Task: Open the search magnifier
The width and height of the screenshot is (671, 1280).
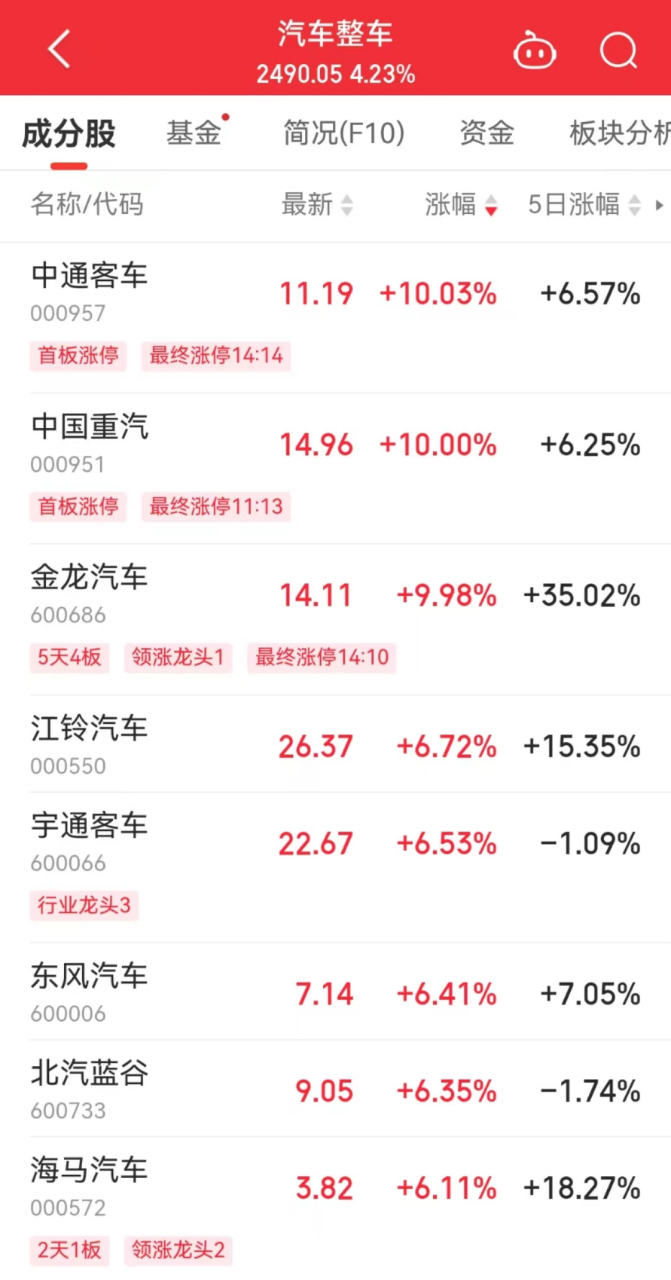Action: [x=618, y=50]
